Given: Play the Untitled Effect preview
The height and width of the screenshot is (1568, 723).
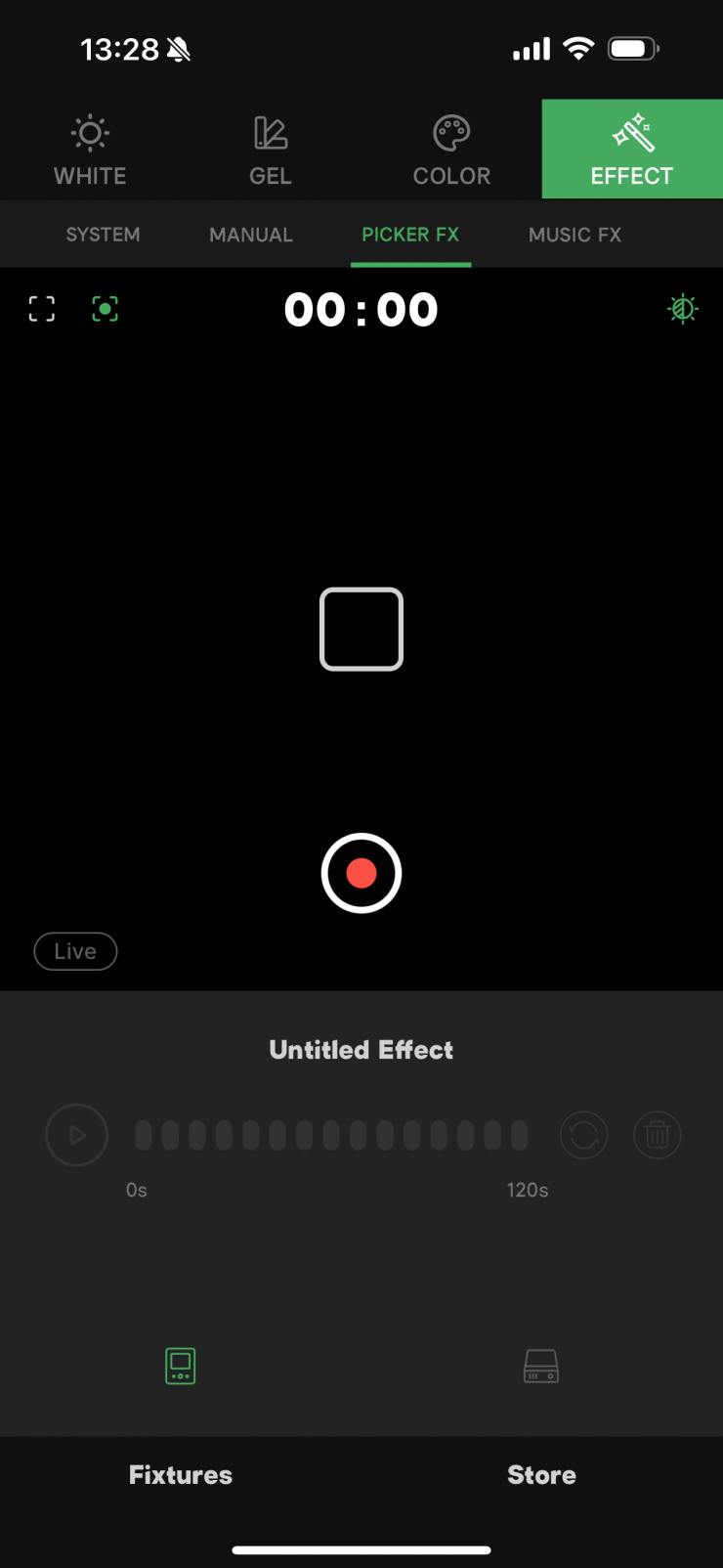Looking at the screenshot, I should pyautogui.click(x=76, y=1135).
